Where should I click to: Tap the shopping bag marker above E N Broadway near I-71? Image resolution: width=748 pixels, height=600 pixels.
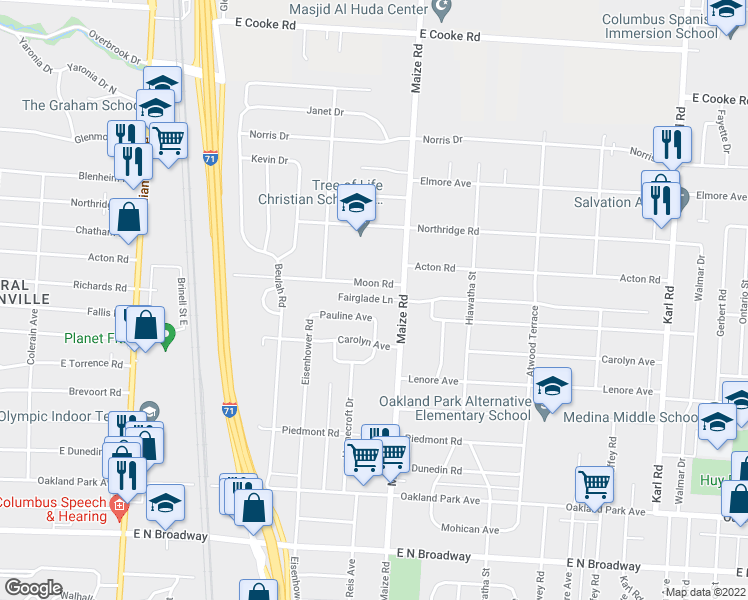(x=253, y=508)
